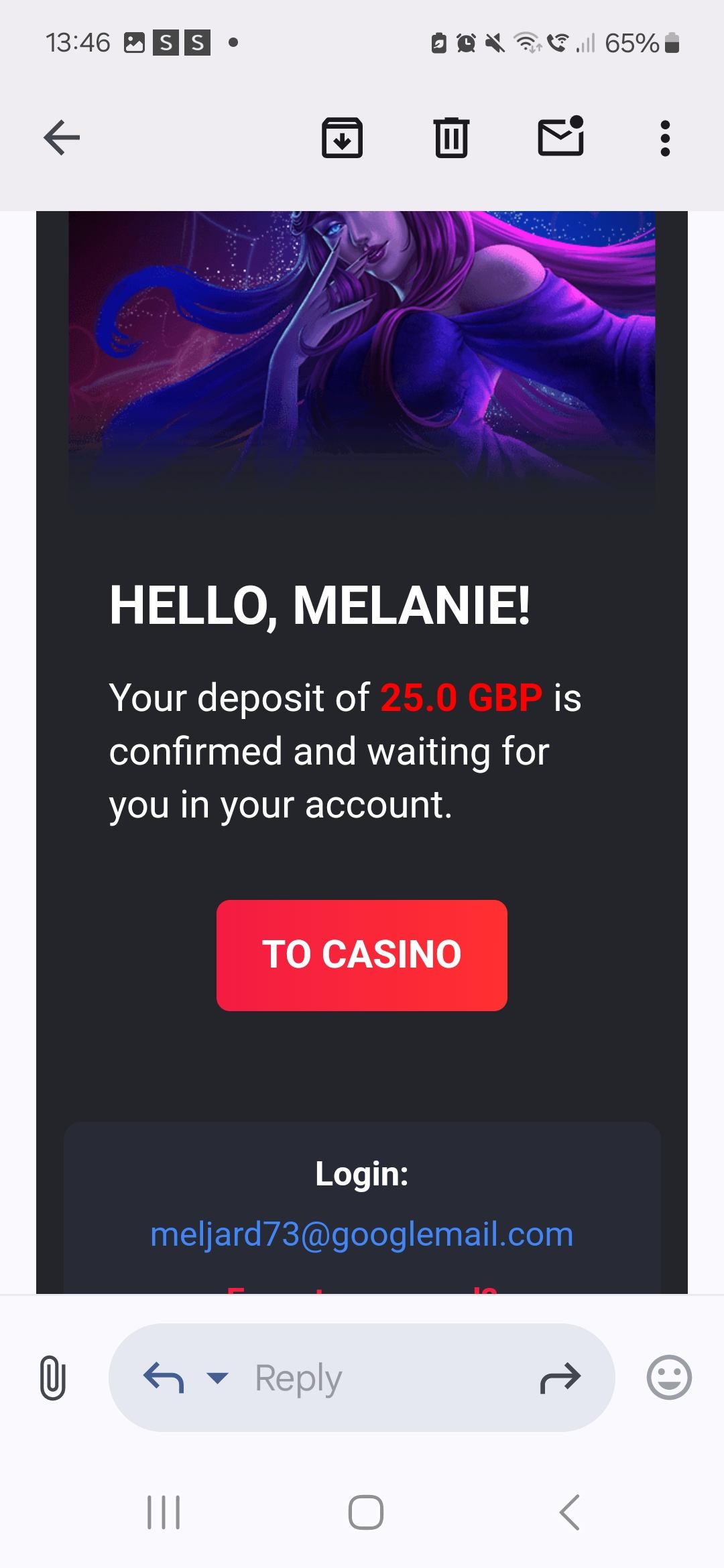Image resolution: width=724 pixels, height=1568 pixels.
Task: Mark this email as unread
Action: click(x=560, y=137)
